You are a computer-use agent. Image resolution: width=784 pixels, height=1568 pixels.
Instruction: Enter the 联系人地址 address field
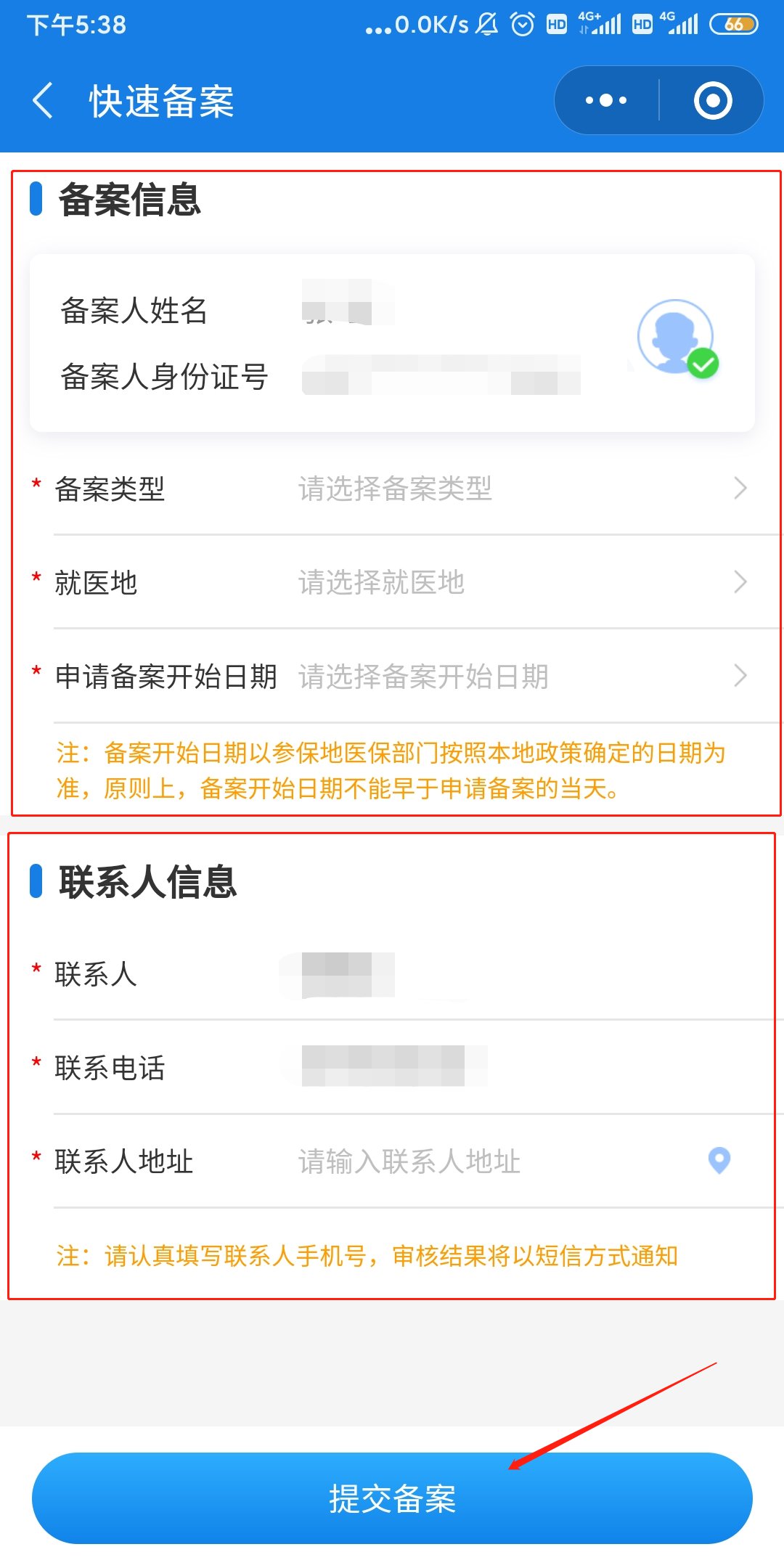(472, 1161)
